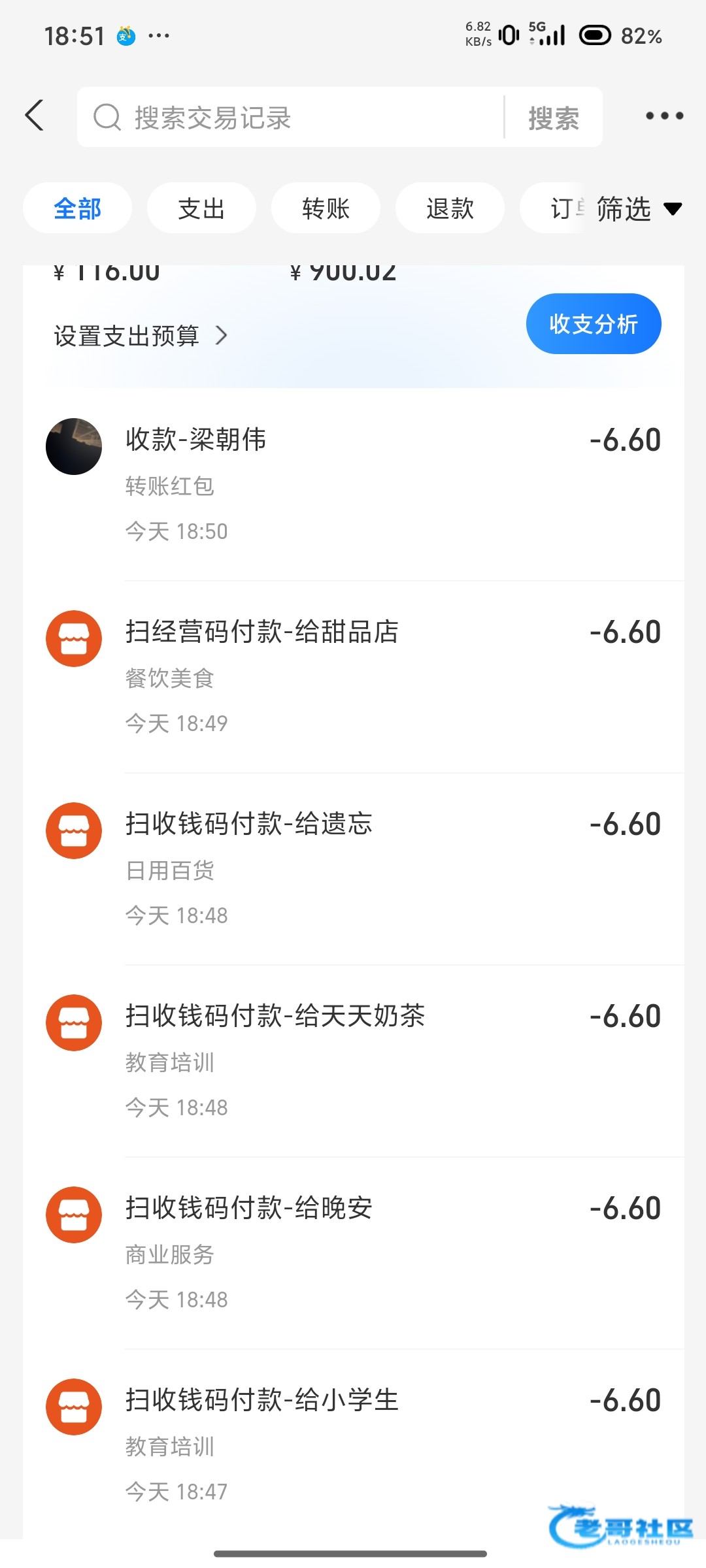Open the 收款-梁朝伟 transaction
Viewport: 706px width, 1568px height.
(353, 484)
